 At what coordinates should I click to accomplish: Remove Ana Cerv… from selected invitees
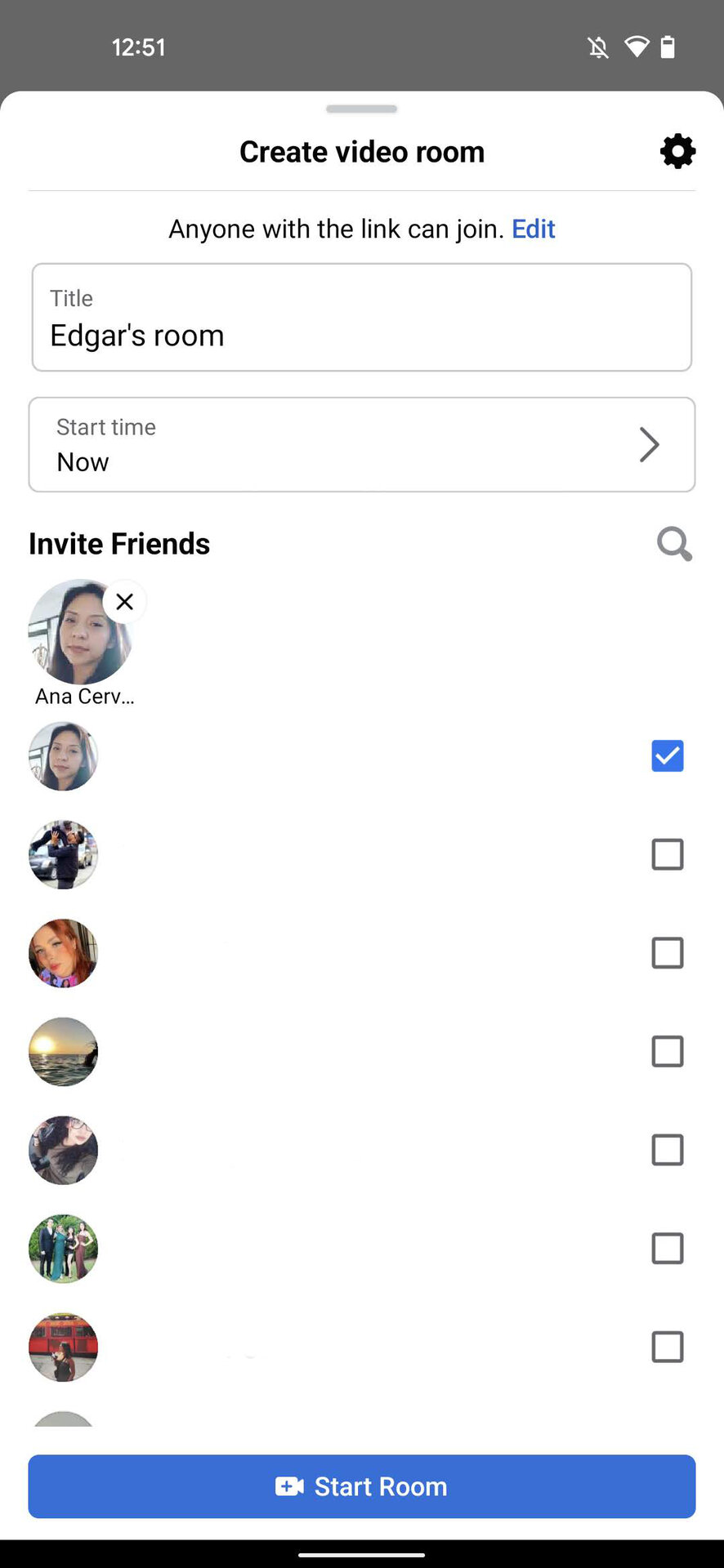pyautogui.click(x=124, y=602)
